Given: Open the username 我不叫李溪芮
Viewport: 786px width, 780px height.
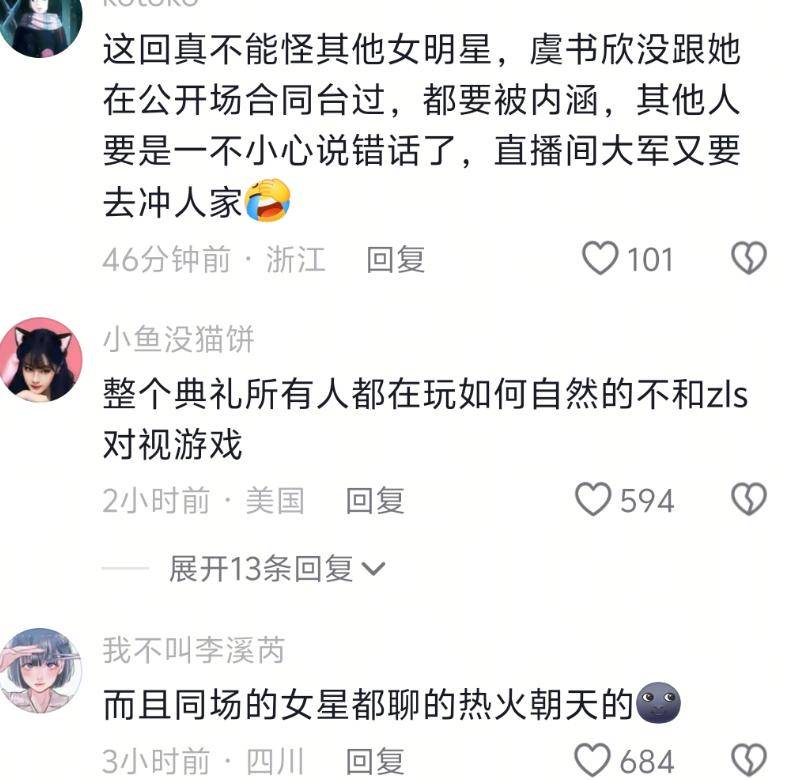Looking at the screenshot, I should click(194, 651).
